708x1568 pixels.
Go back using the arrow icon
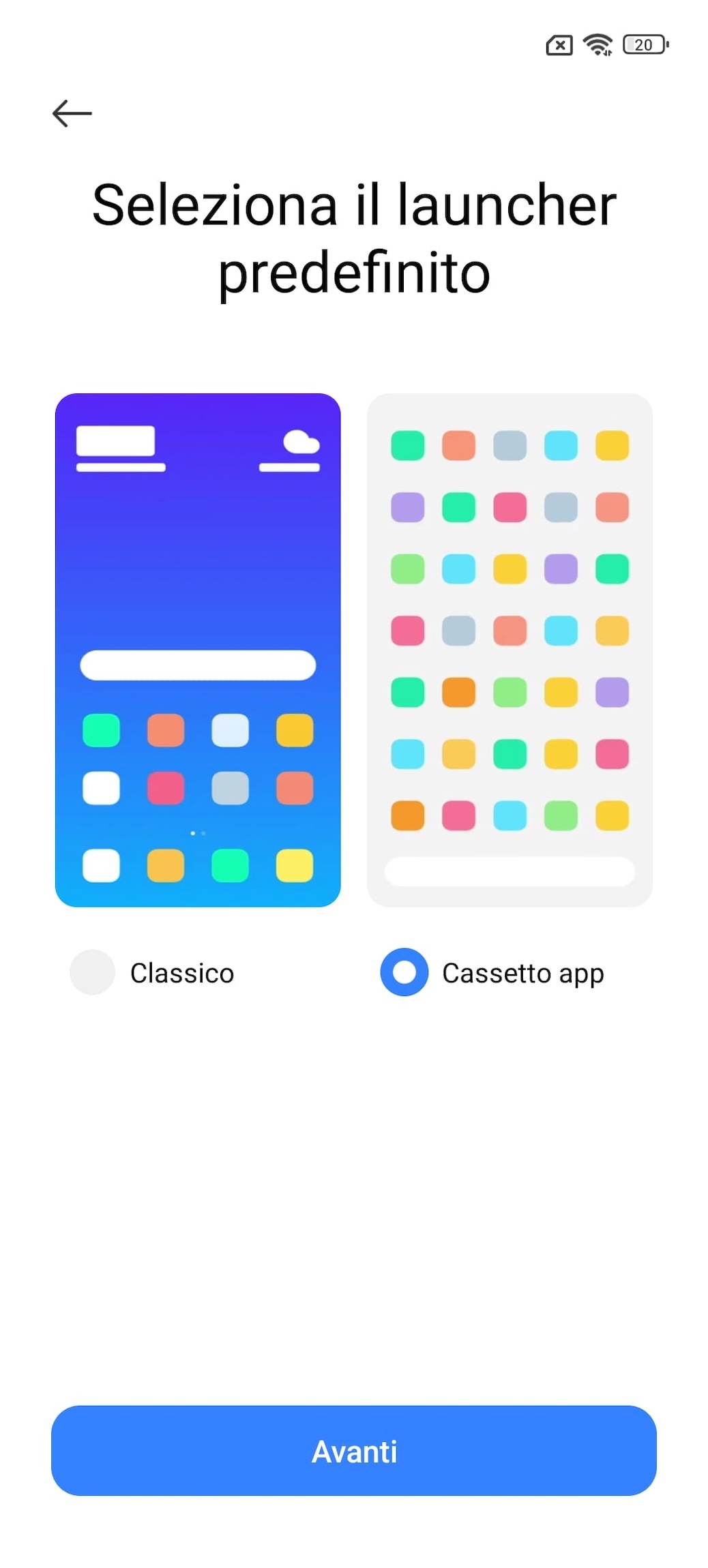pyautogui.click(x=72, y=113)
